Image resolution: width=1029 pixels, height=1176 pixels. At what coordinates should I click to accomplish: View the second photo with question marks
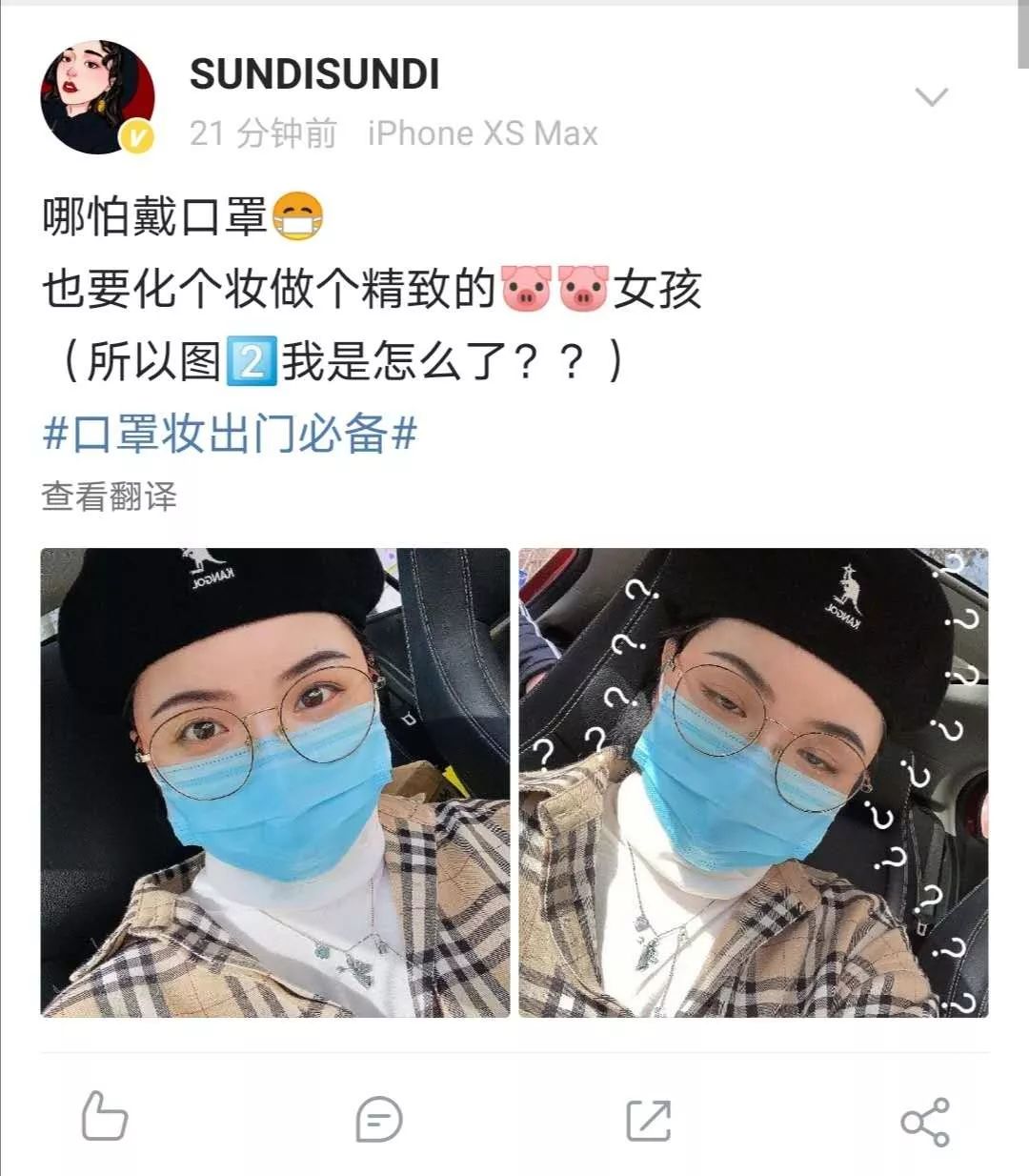[754, 782]
